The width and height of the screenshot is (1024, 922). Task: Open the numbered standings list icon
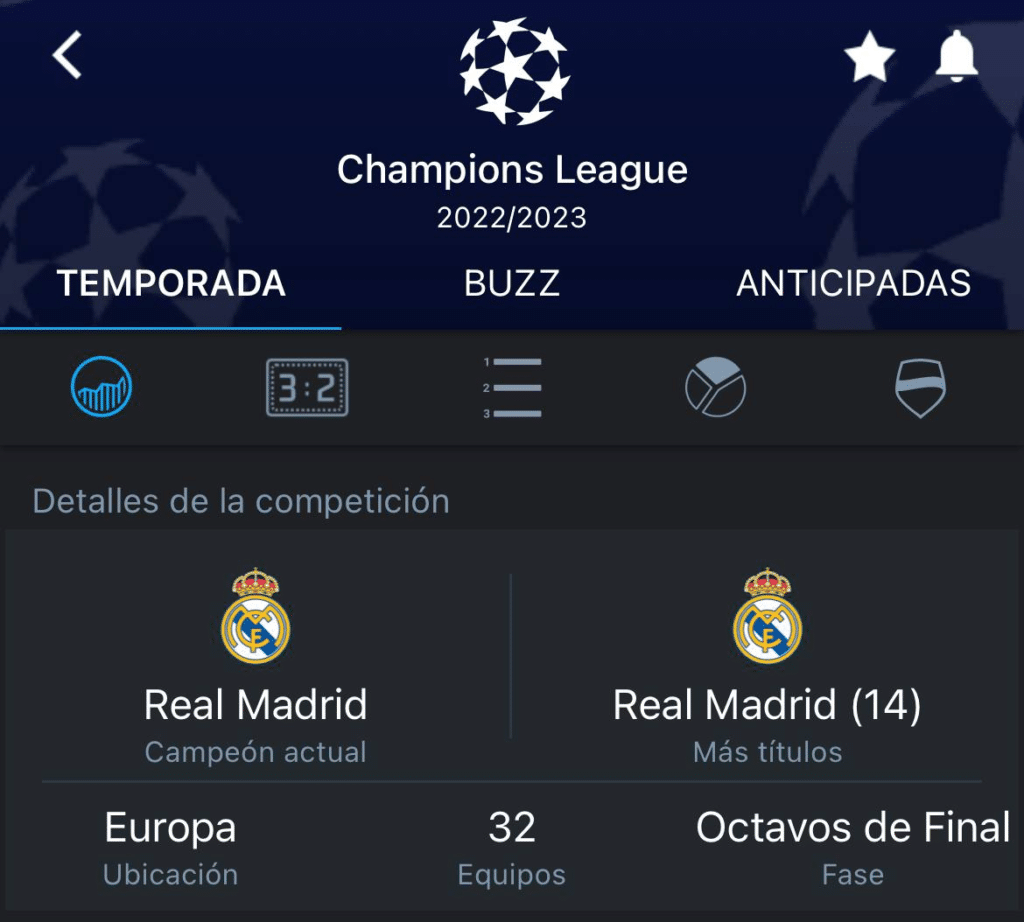[x=512, y=388]
